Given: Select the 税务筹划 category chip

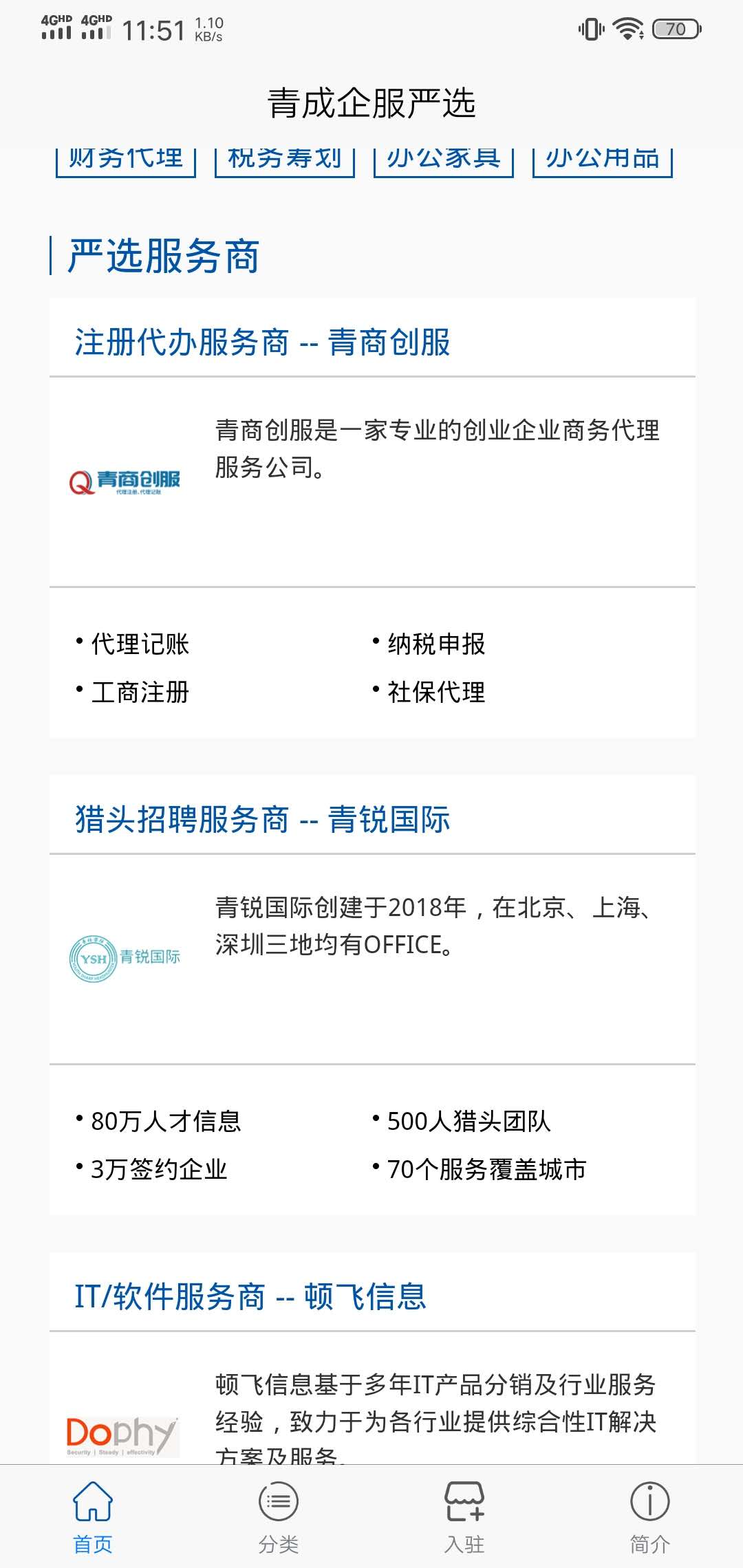Looking at the screenshot, I should click(285, 161).
